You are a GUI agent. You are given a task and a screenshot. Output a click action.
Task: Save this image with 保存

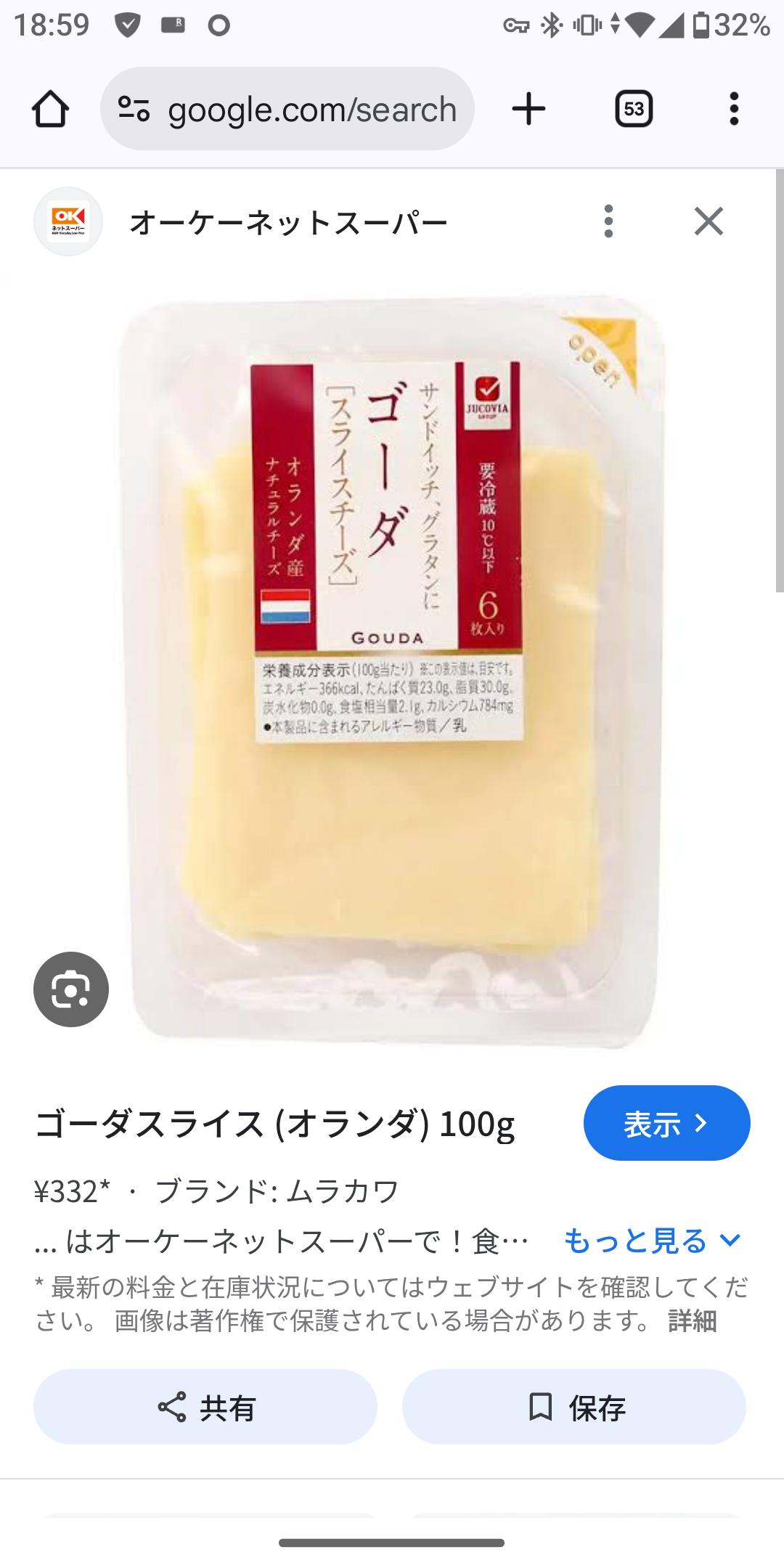[x=574, y=1407]
